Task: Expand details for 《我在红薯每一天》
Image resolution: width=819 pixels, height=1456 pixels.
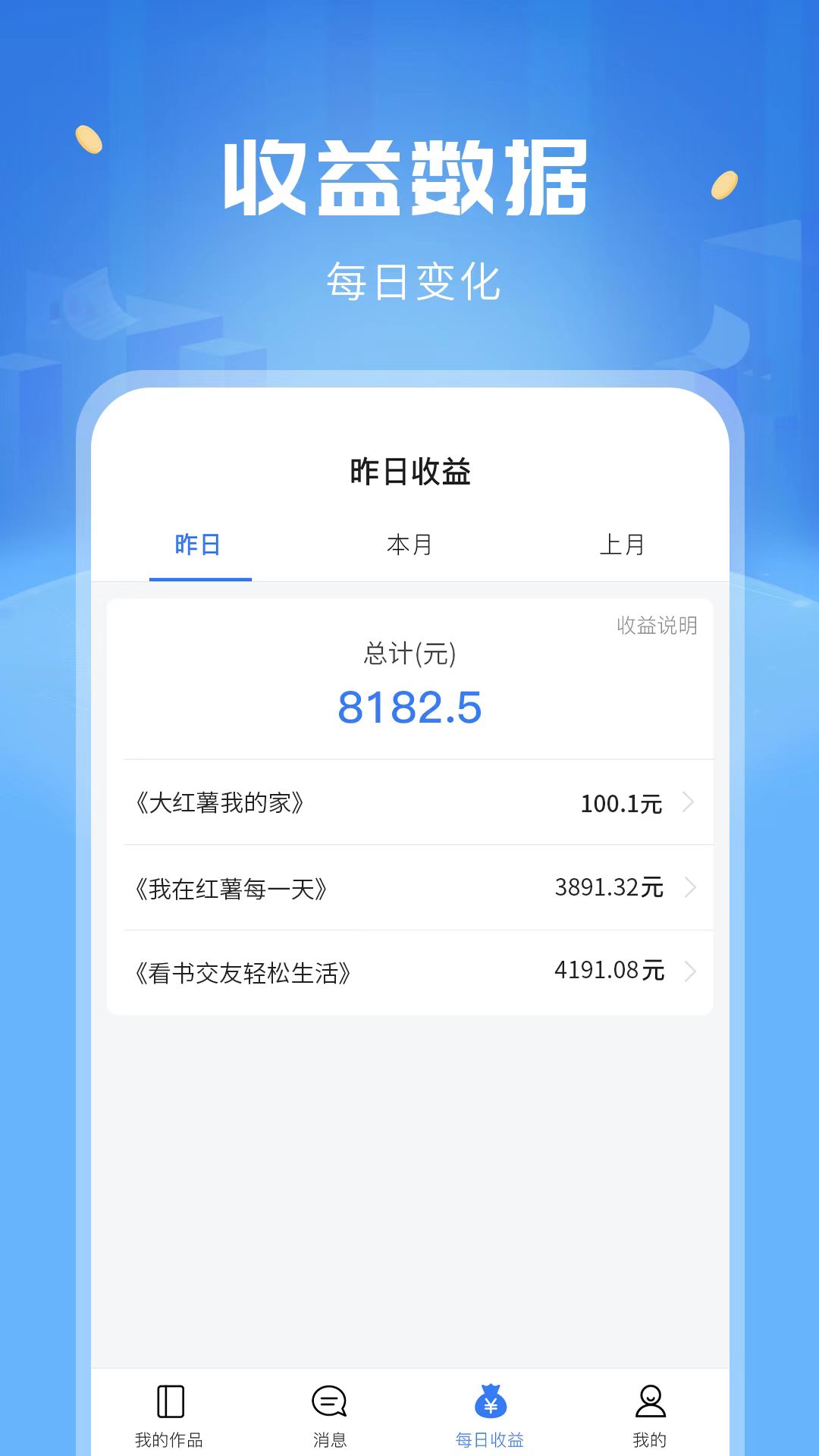Action: 409,887
